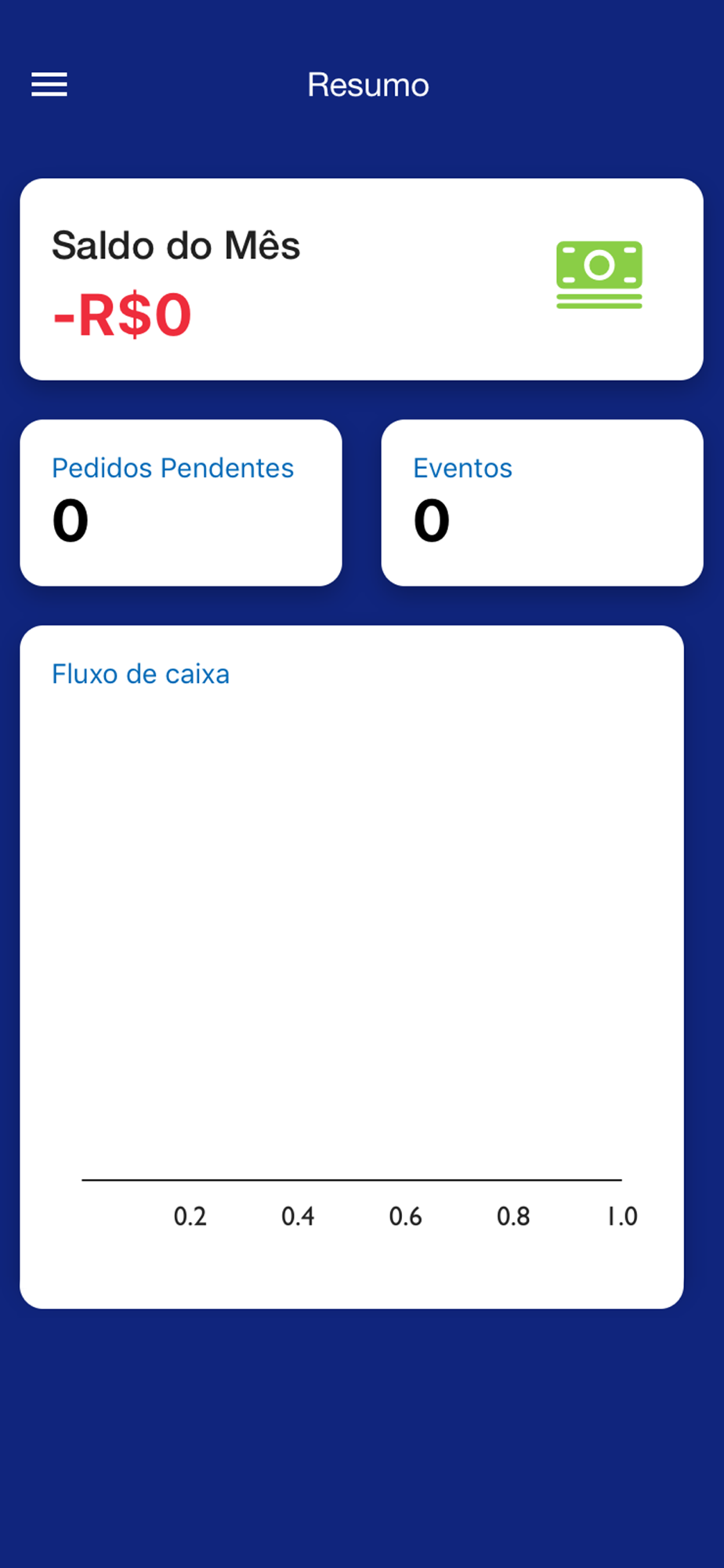Image resolution: width=724 pixels, height=1568 pixels.
Task: Open the hamburger drawer menu
Action: 49,85
